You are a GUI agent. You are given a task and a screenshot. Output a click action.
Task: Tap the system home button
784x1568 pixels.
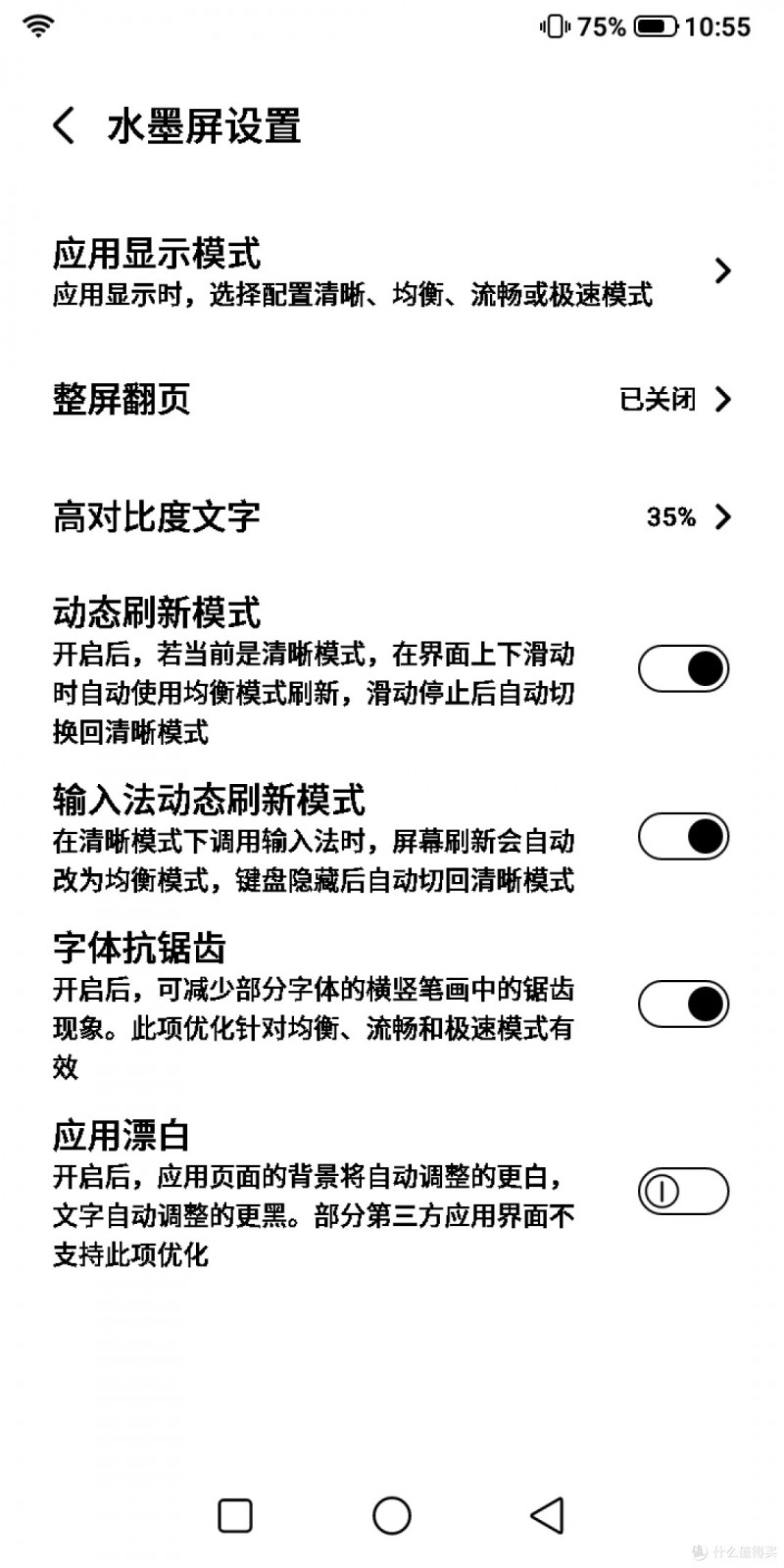pos(392,1515)
